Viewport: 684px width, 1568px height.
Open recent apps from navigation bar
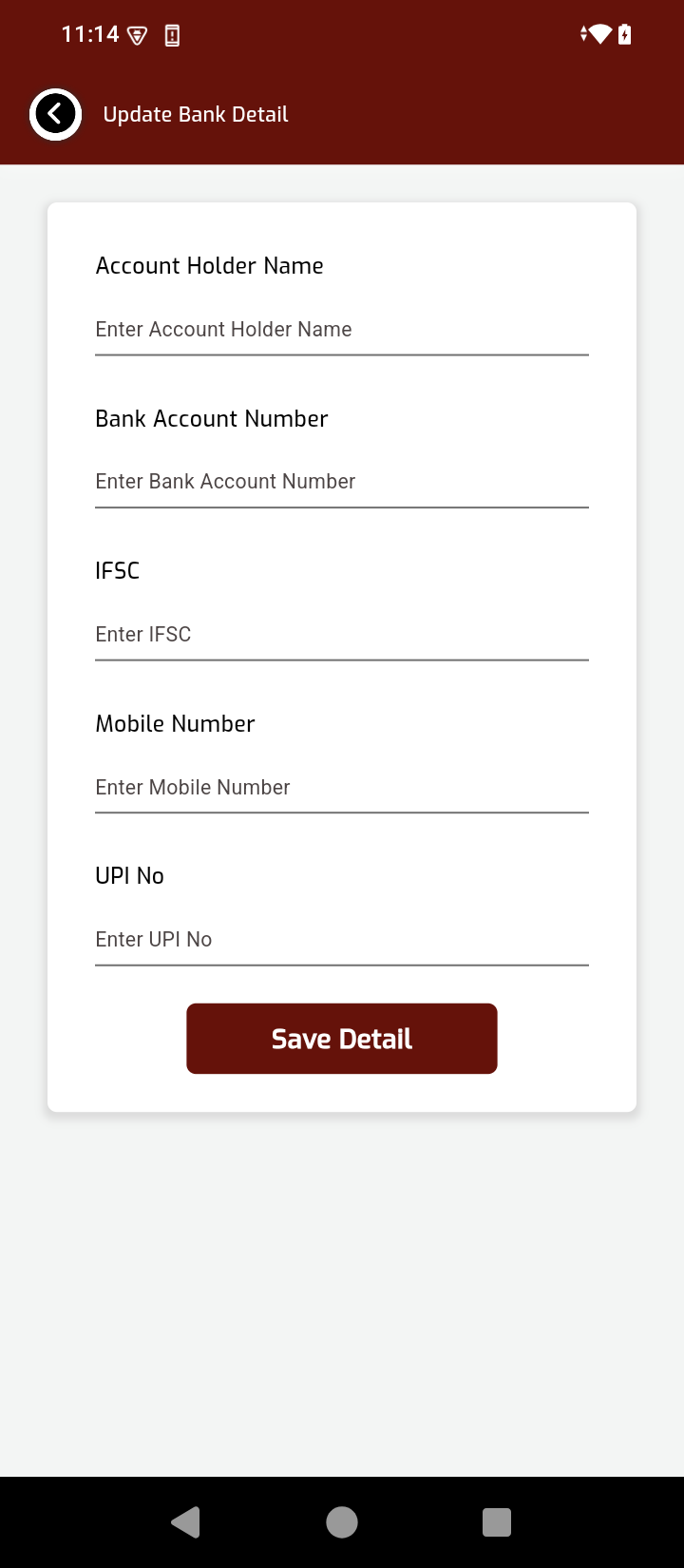coord(497,1522)
